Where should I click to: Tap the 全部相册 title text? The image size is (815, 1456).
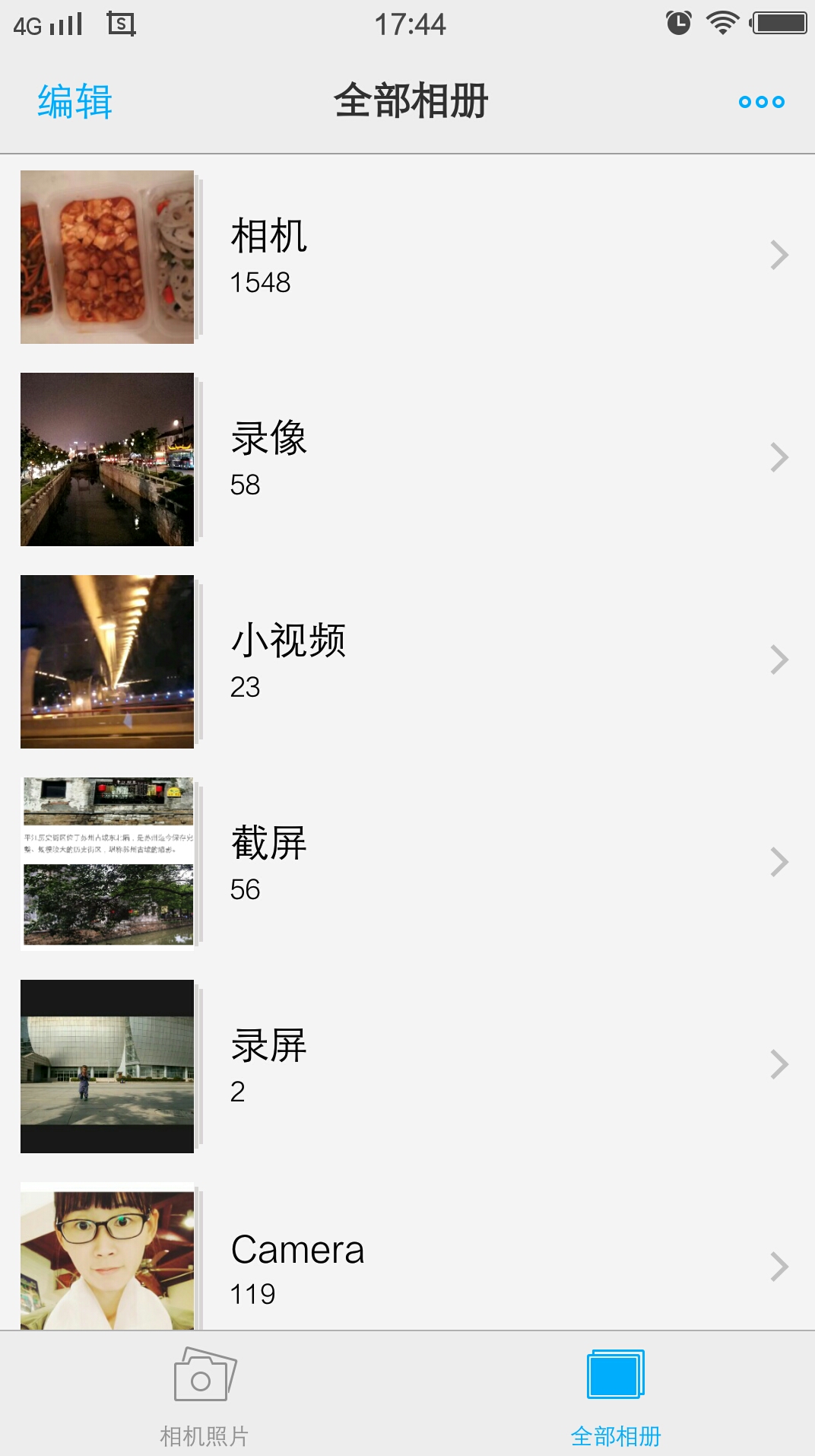click(x=411, y=100)
